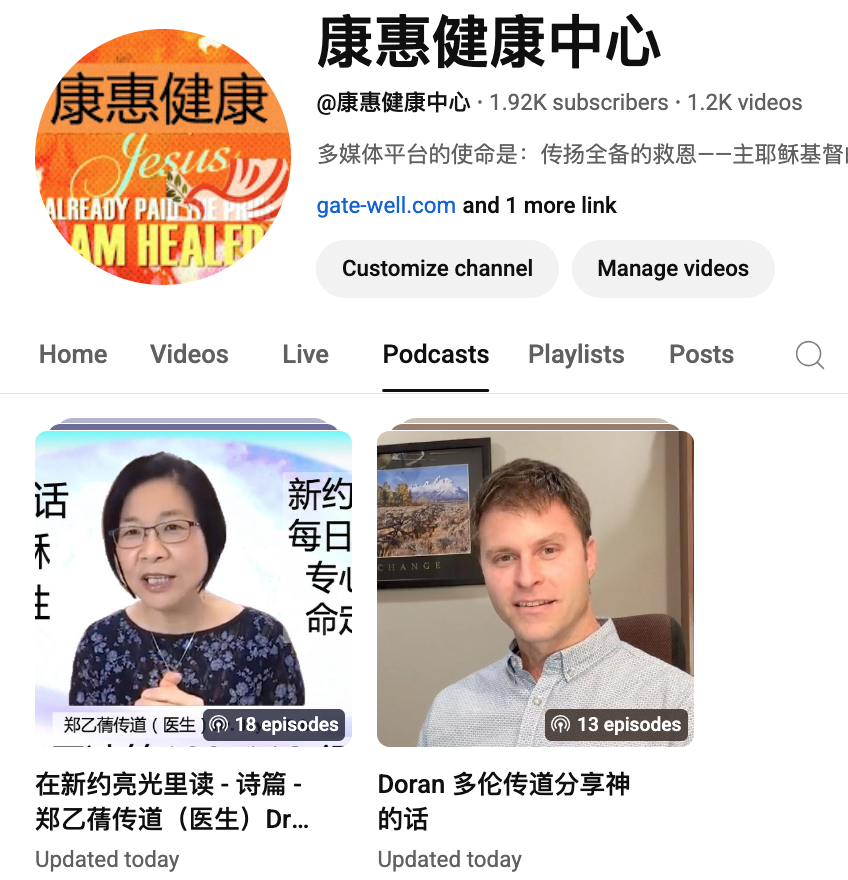Image resolution: width=848 pixels, height=880 pixels.
Task: Open the channel search icon
Action: (809, 355)
